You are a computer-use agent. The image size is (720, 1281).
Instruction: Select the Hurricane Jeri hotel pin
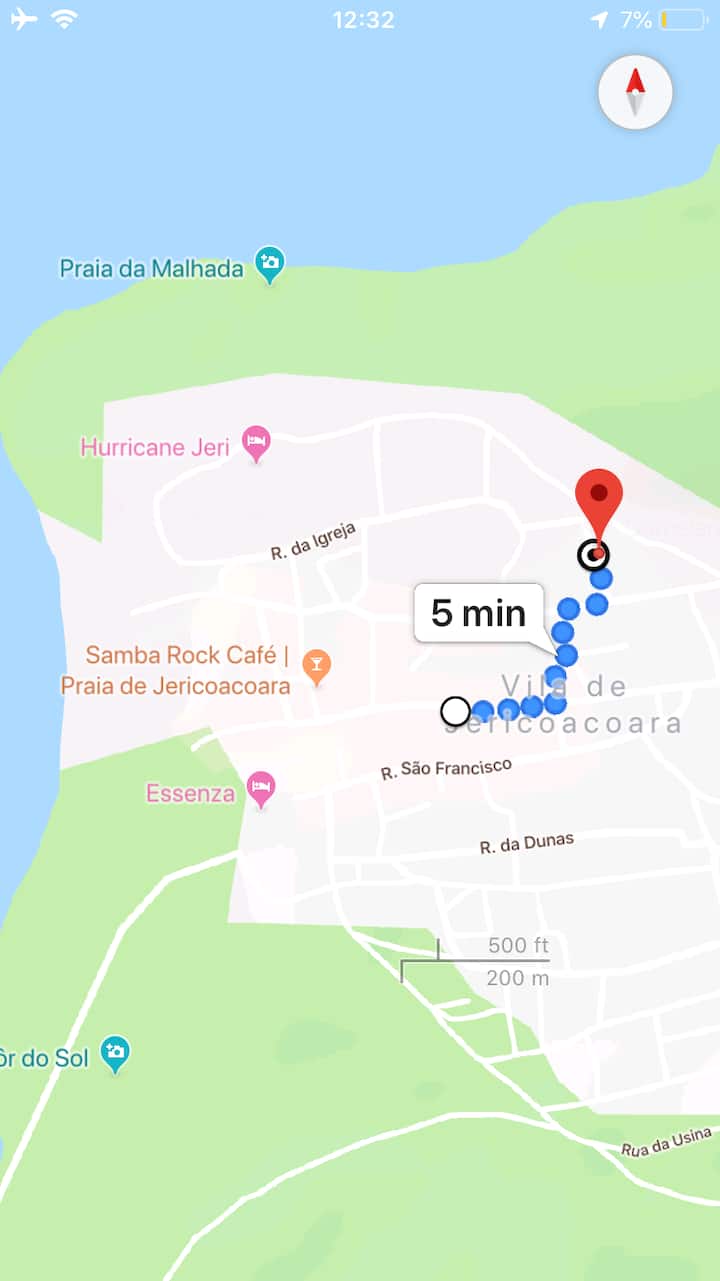tap(258, 443)
